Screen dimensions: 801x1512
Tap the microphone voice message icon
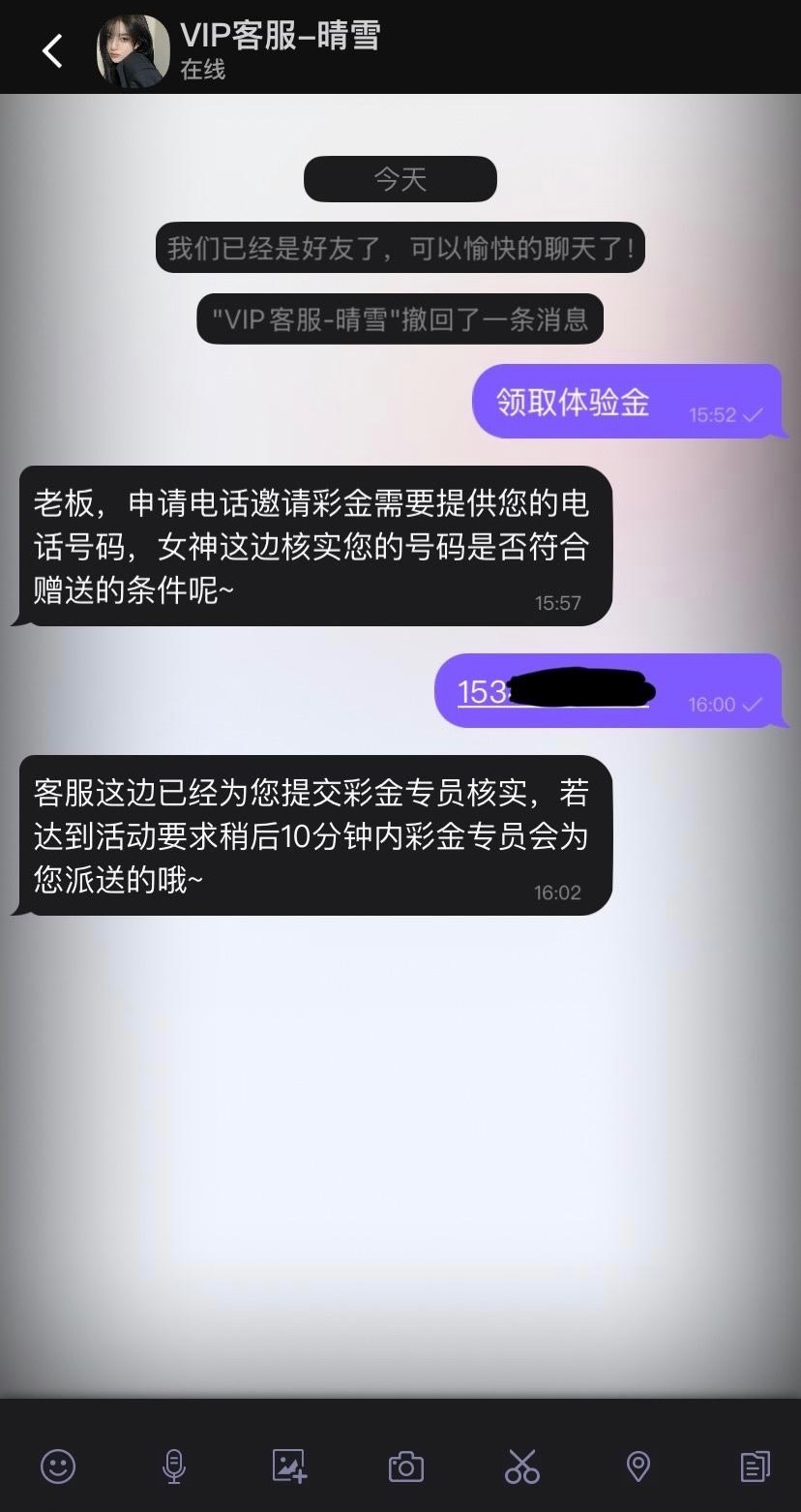coord(174,1466)
